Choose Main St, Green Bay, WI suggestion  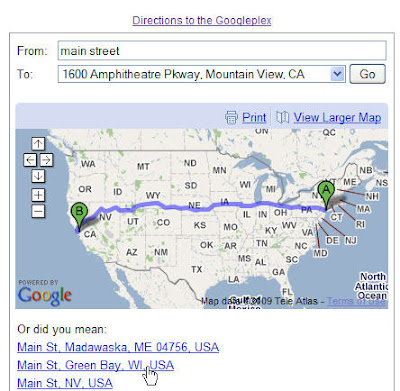pyautogui.click(x=95, y=365)
